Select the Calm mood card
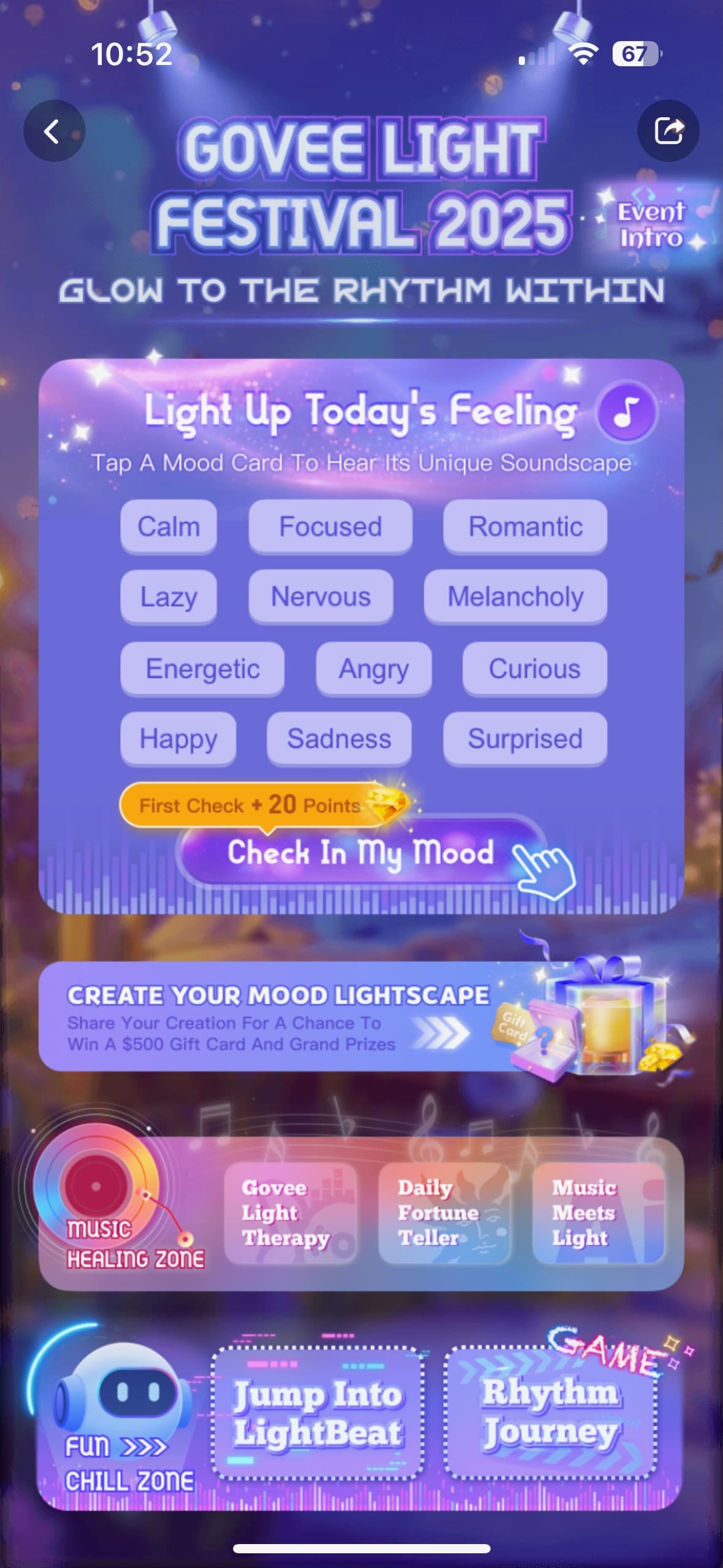Screen dimensions: 723x1568 (169, 527)
